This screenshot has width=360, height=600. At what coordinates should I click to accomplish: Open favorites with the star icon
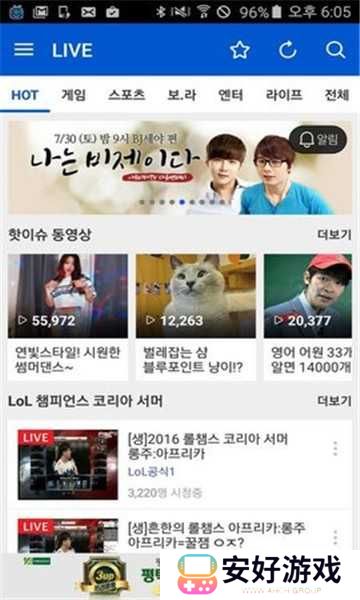tap(240, 50)
